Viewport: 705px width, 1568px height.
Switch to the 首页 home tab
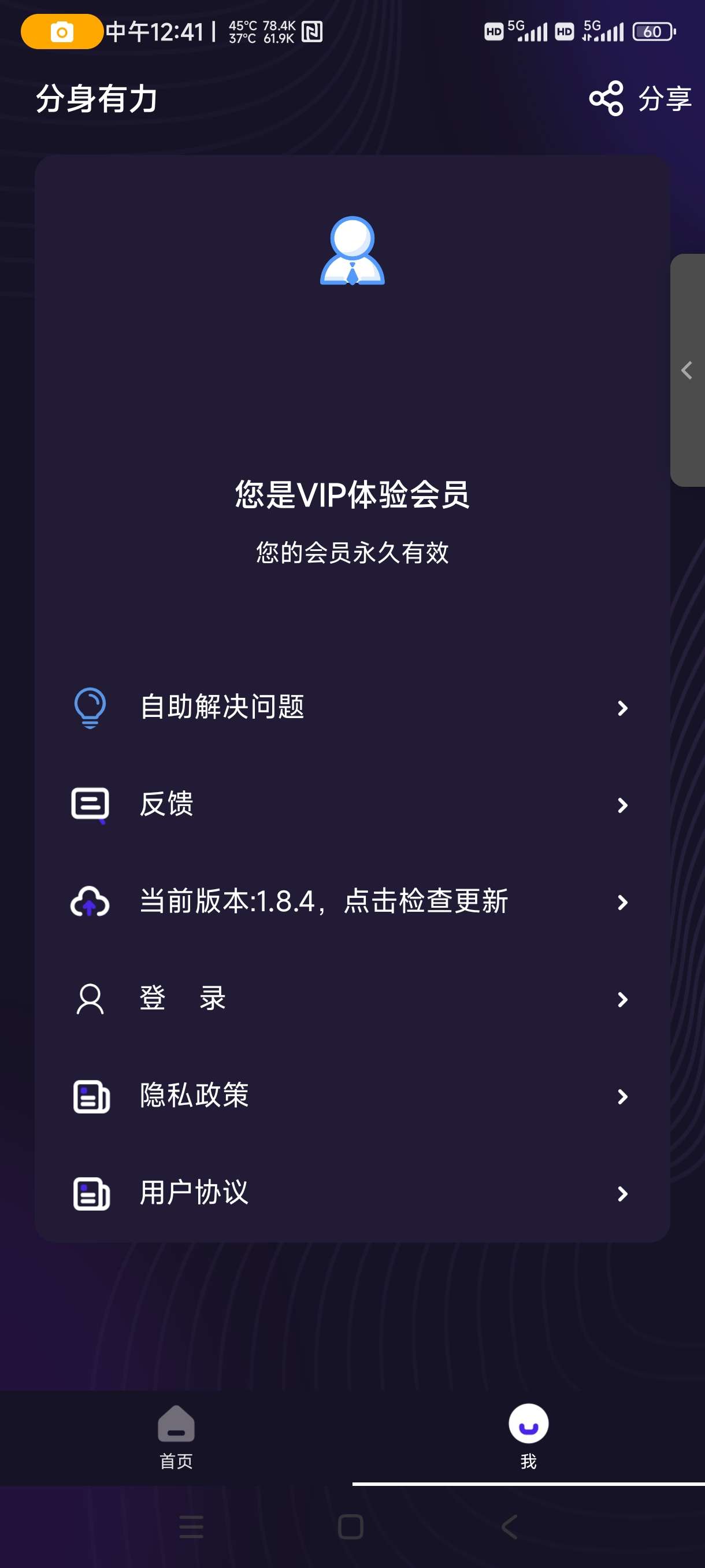176,1437
